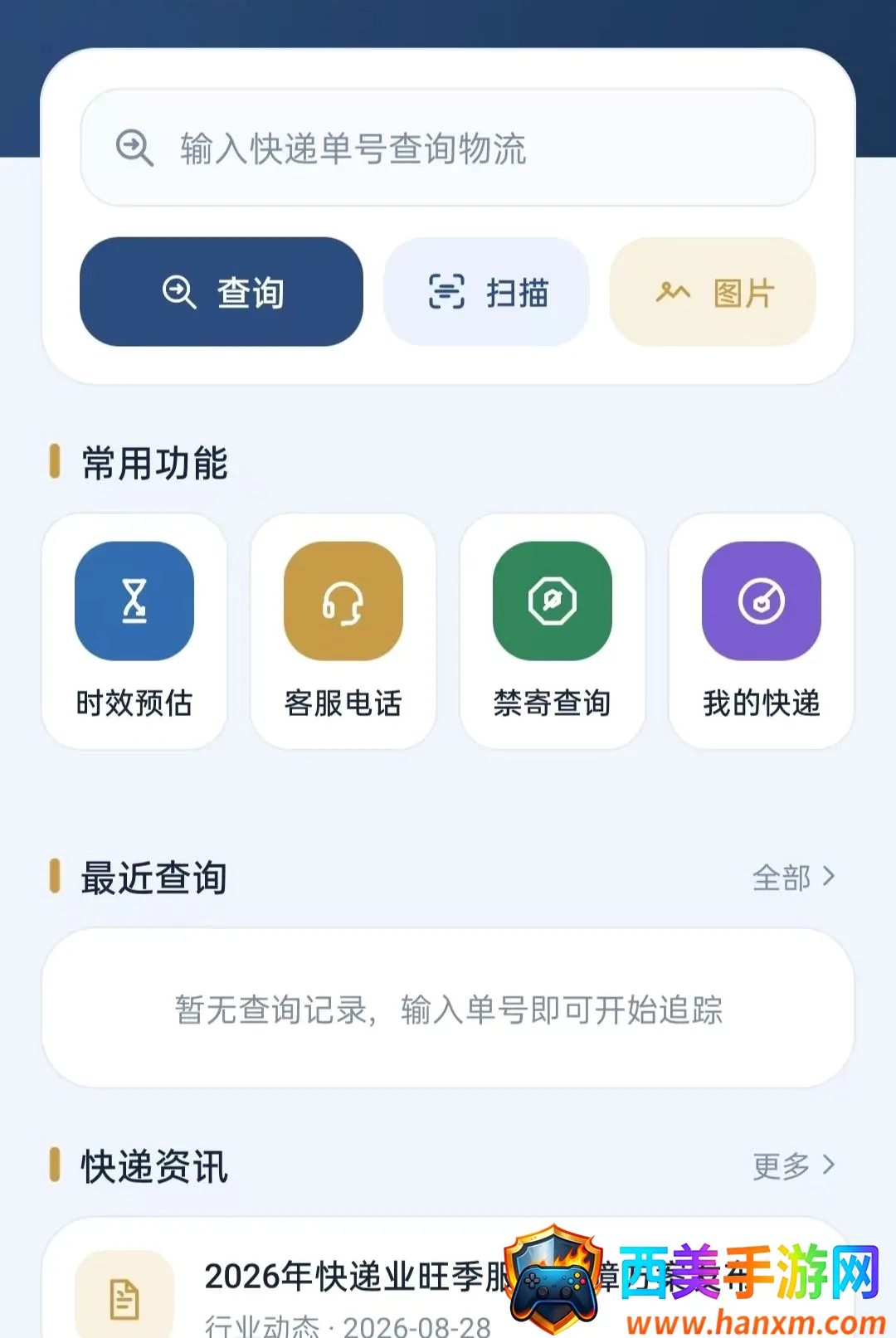The height and width of the screenshot is (1338, 896).
Task: Open 客服电话 customer service phone
Action: (343, 631)
